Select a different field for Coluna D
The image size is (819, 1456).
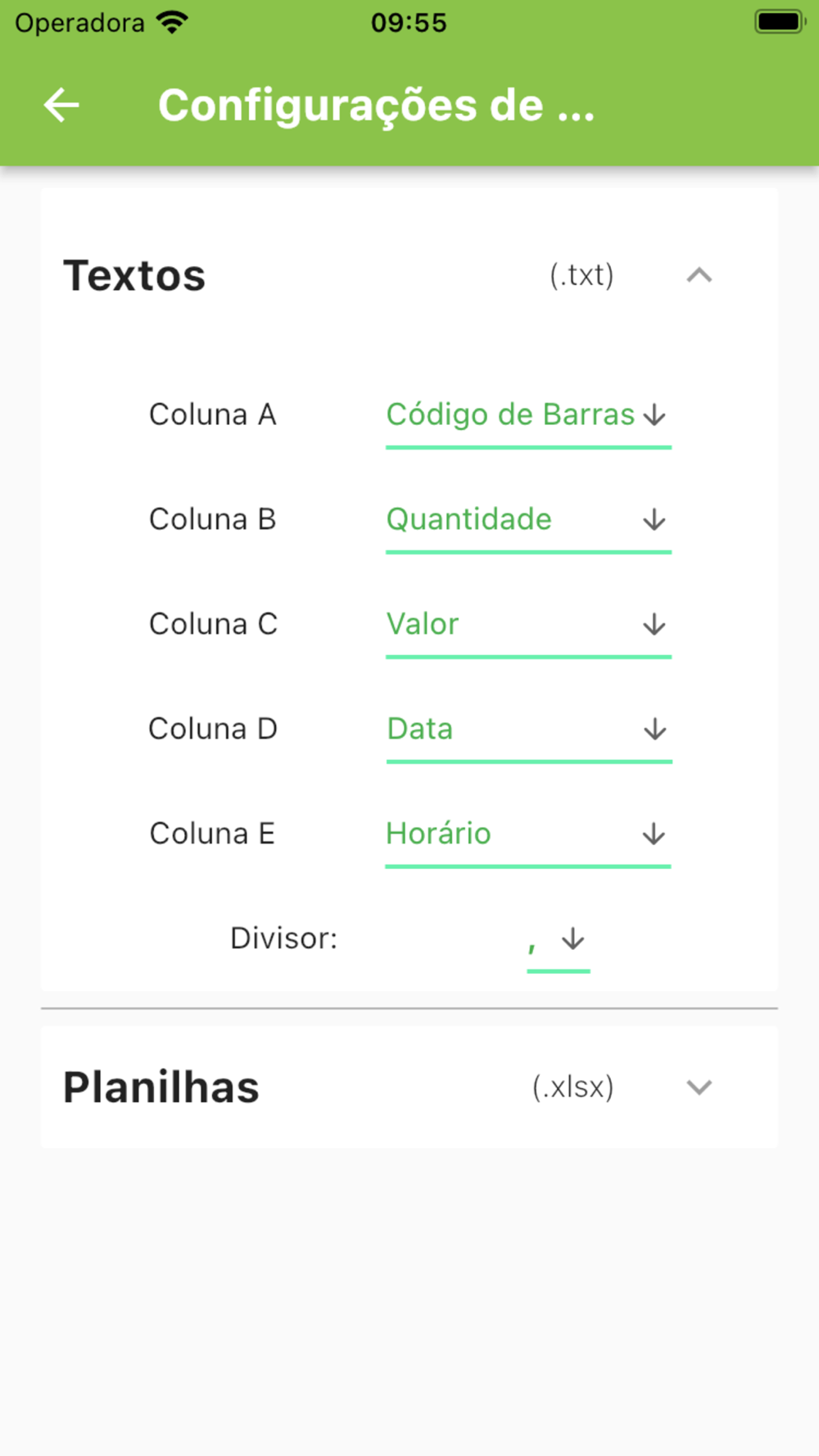[x=528, y=730]
